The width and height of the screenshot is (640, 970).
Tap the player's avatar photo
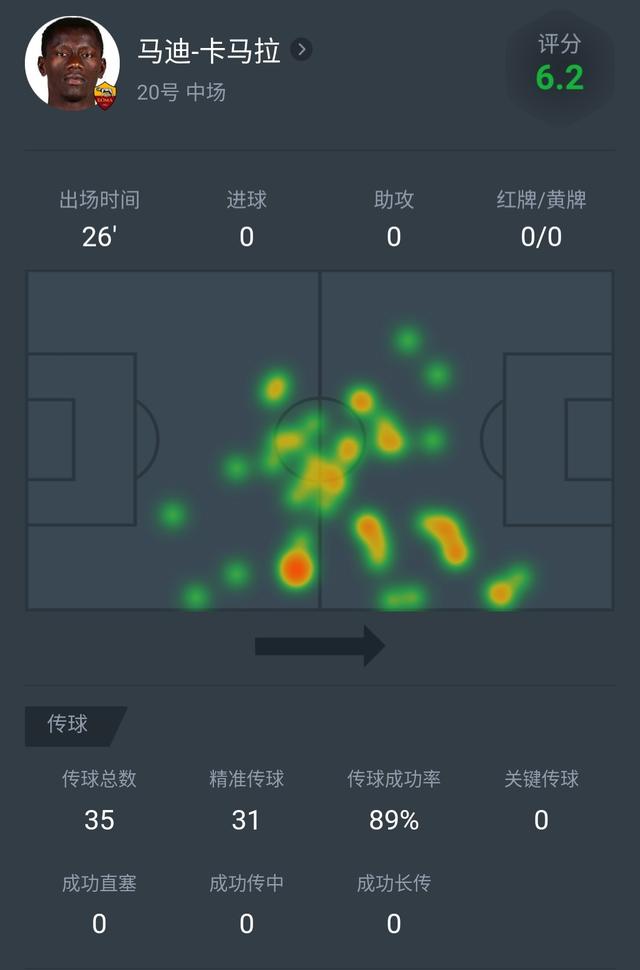click(x=70, y=63)
